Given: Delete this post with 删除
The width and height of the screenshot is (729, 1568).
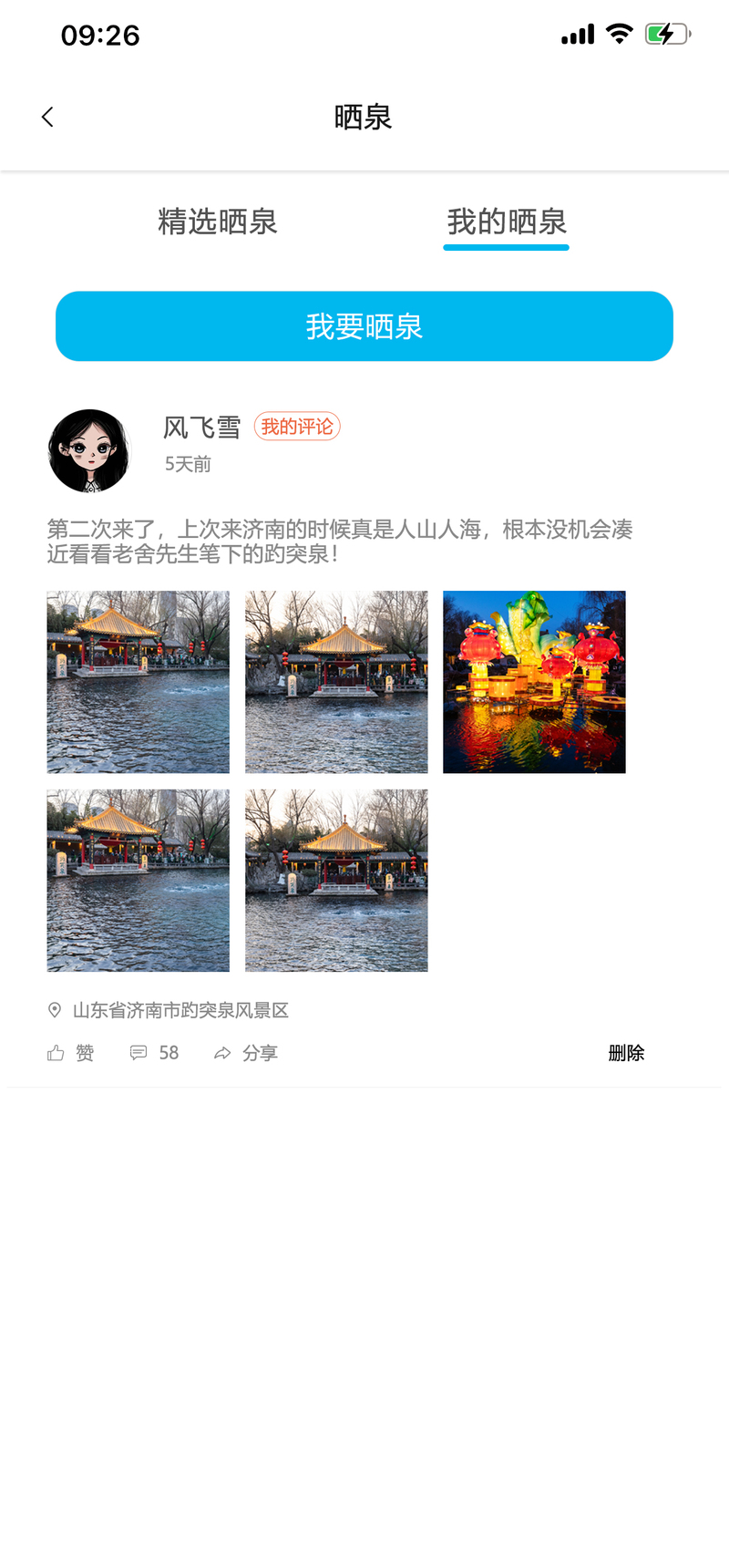Looking at the screenshot, I should 626,1053.
